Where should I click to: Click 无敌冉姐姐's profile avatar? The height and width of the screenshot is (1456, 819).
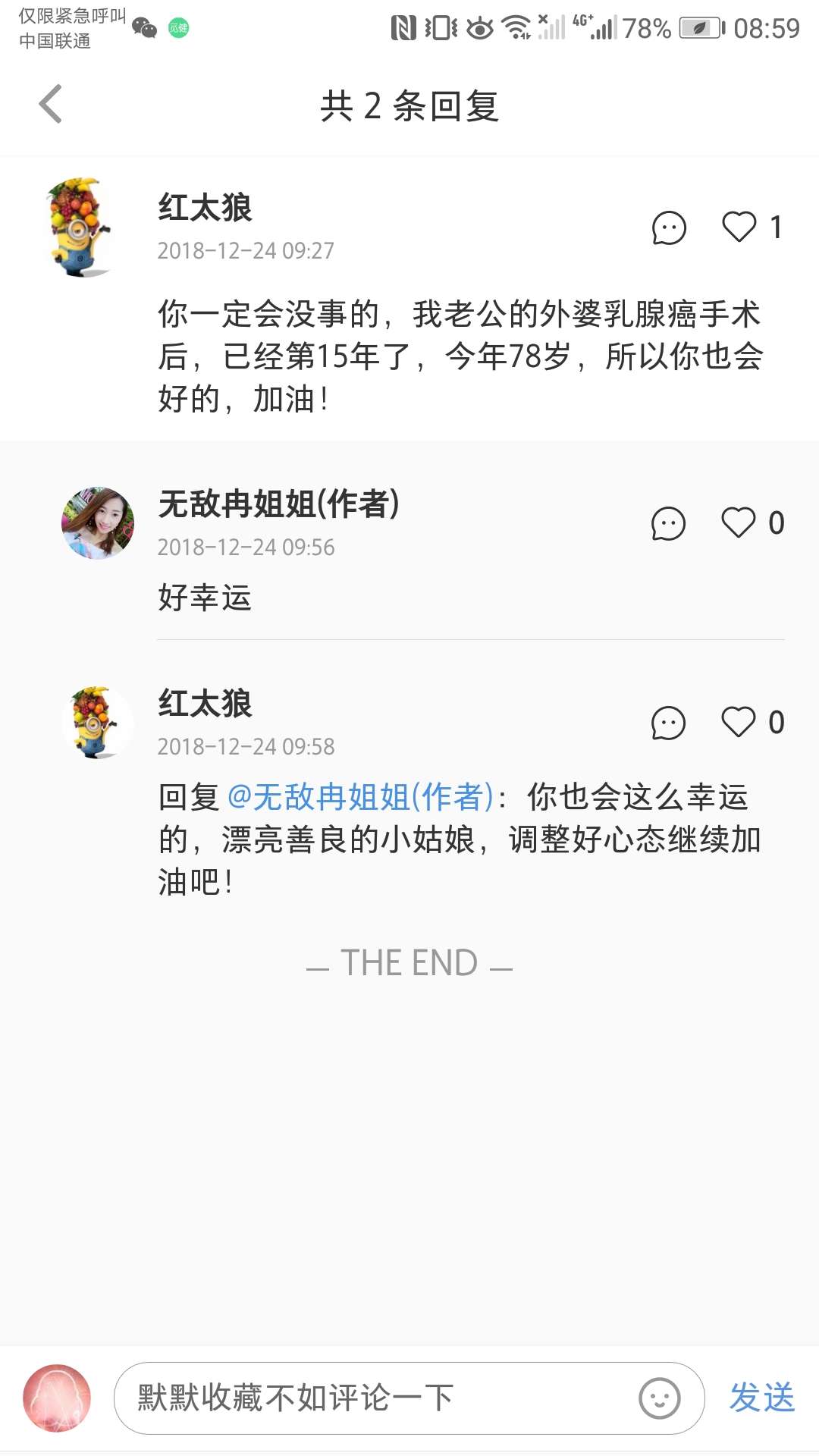coord(97,523)
